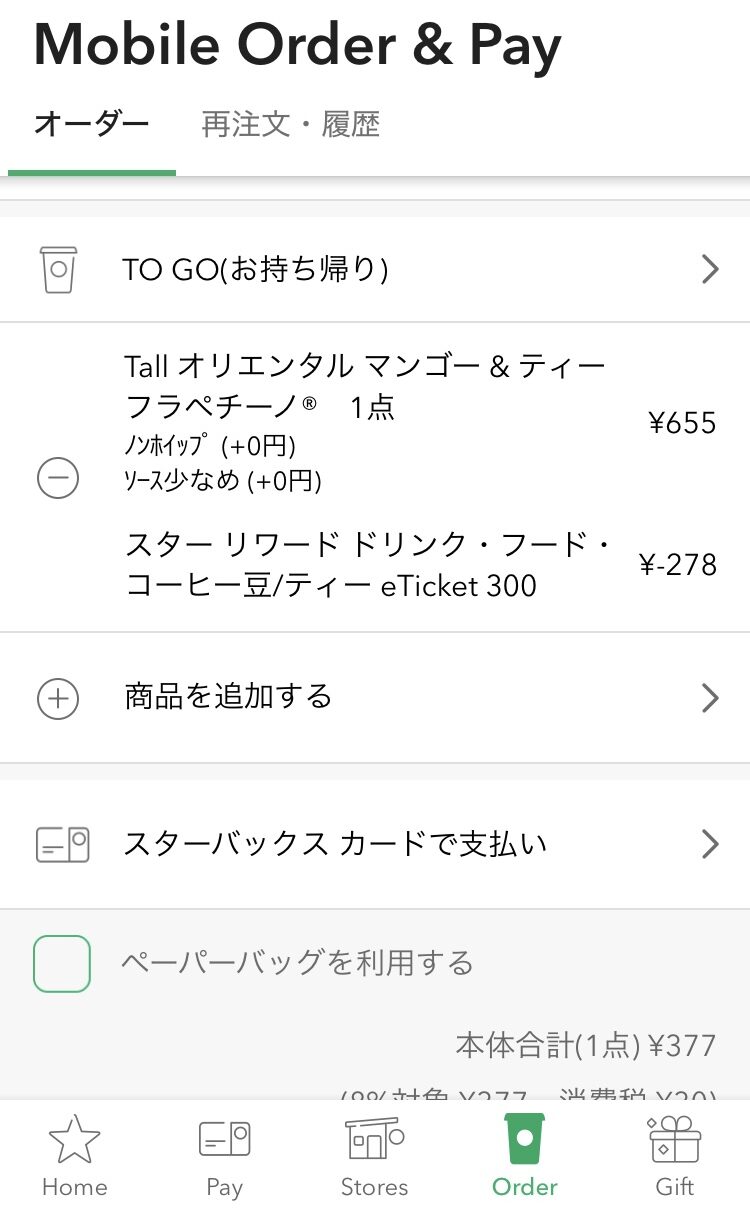Image resolution: width=750 pixels, height=1209 pixels.
Task: Select the オーダー tab
Action: [92, 125]
